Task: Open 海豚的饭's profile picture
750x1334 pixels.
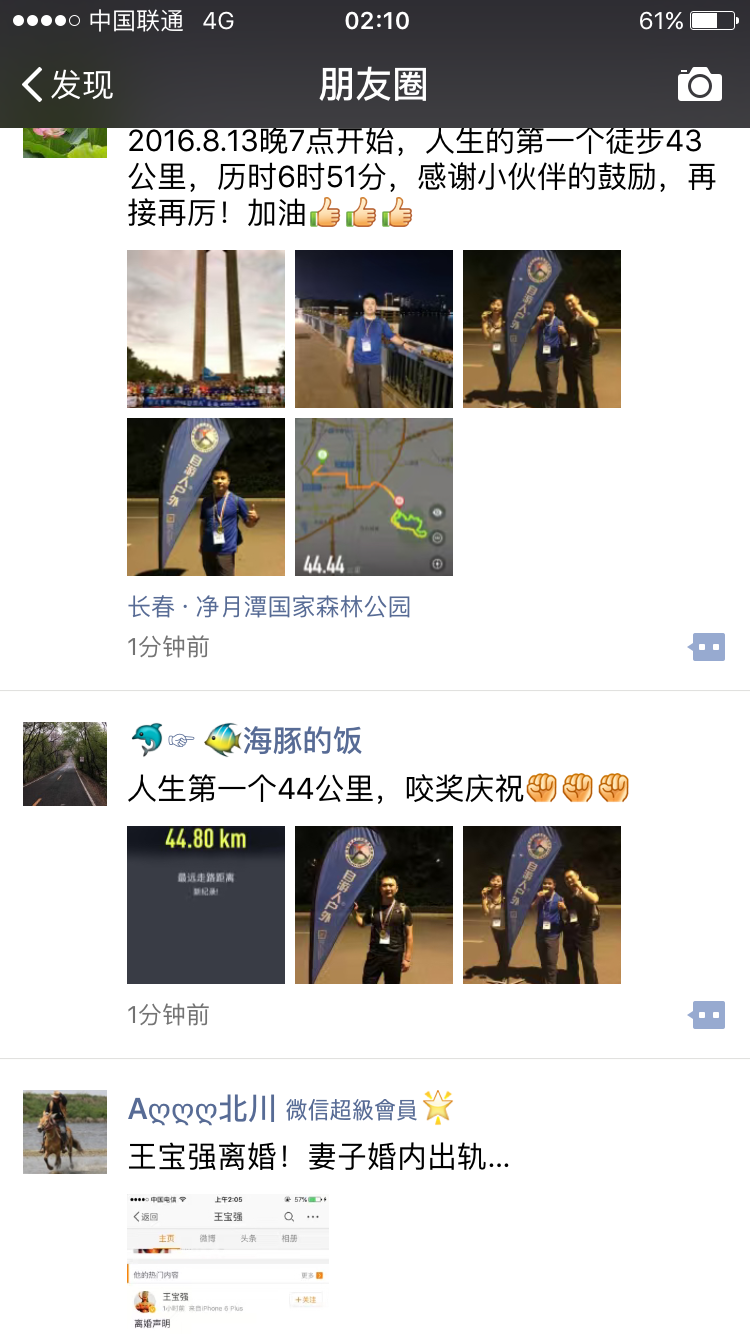Action: 65,764
